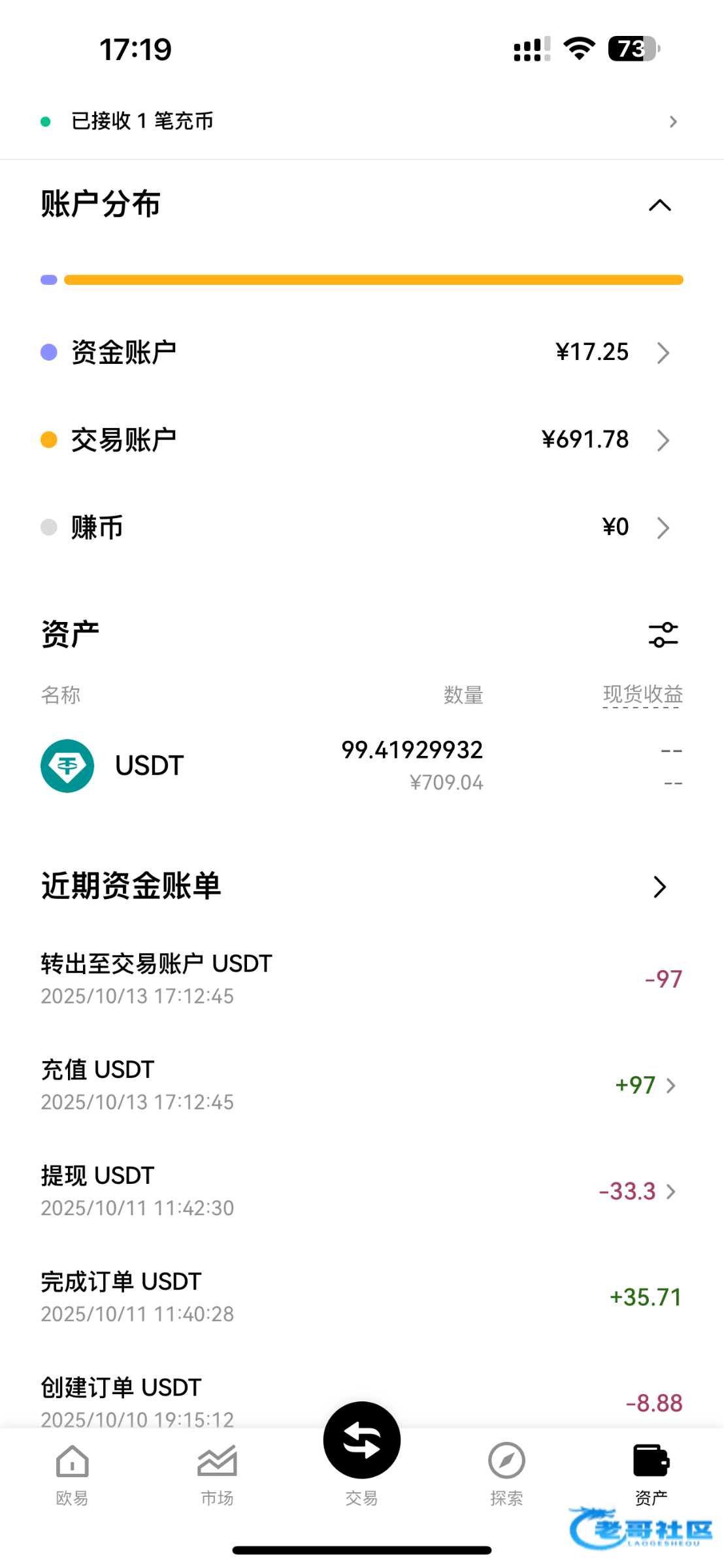Open the 交易账户 row

tap(361, 440)
